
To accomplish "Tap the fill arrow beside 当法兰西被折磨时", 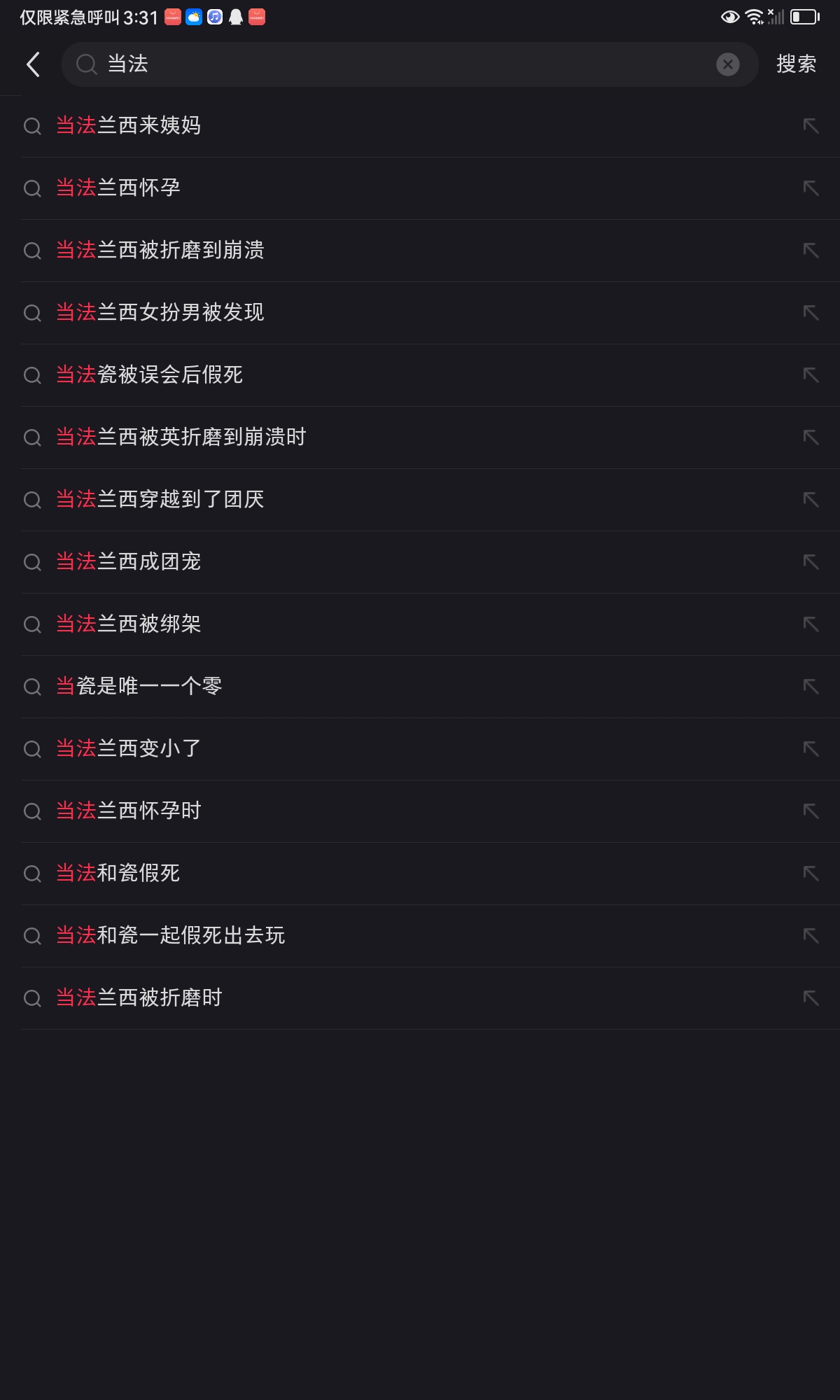I will [811, 997].
